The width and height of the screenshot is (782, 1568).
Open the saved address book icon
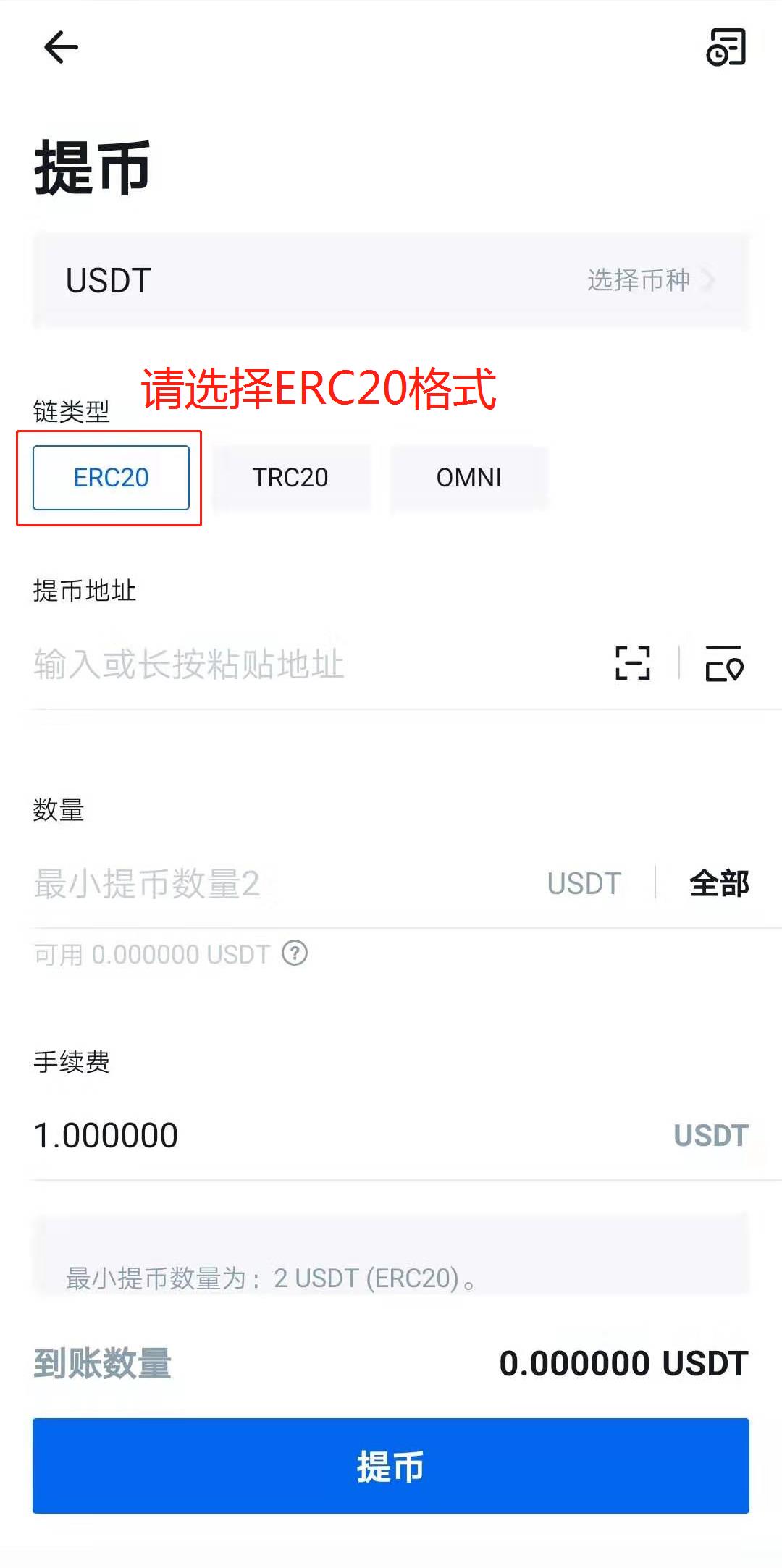[724, 663]
